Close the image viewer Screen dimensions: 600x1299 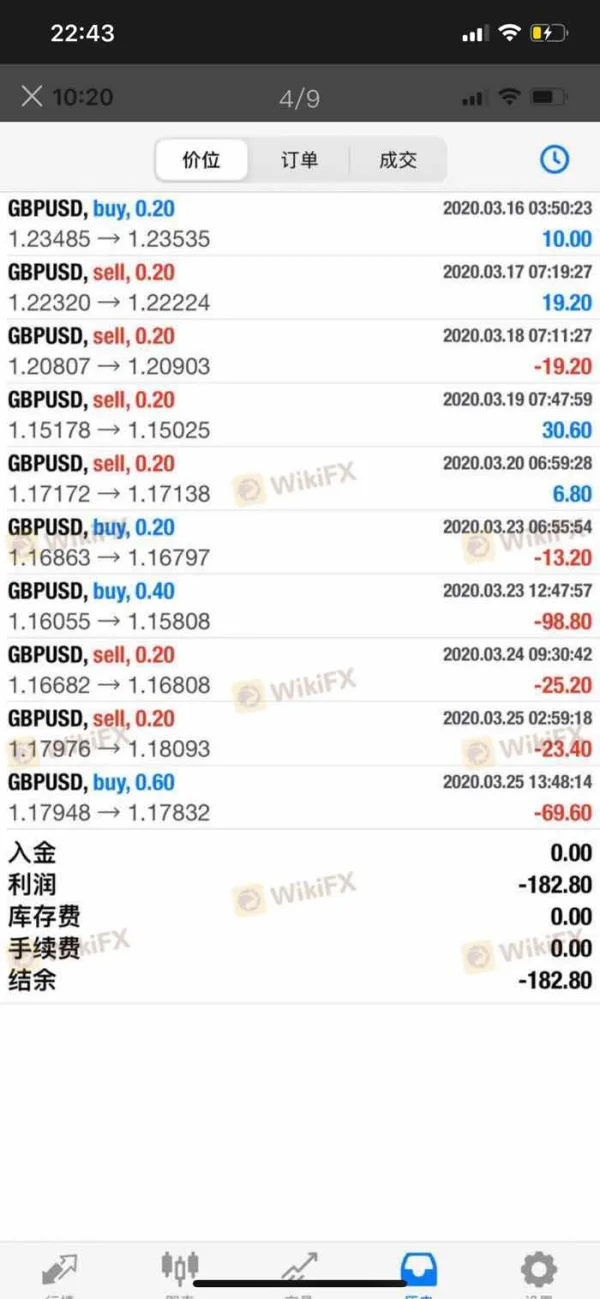[32, 96]
